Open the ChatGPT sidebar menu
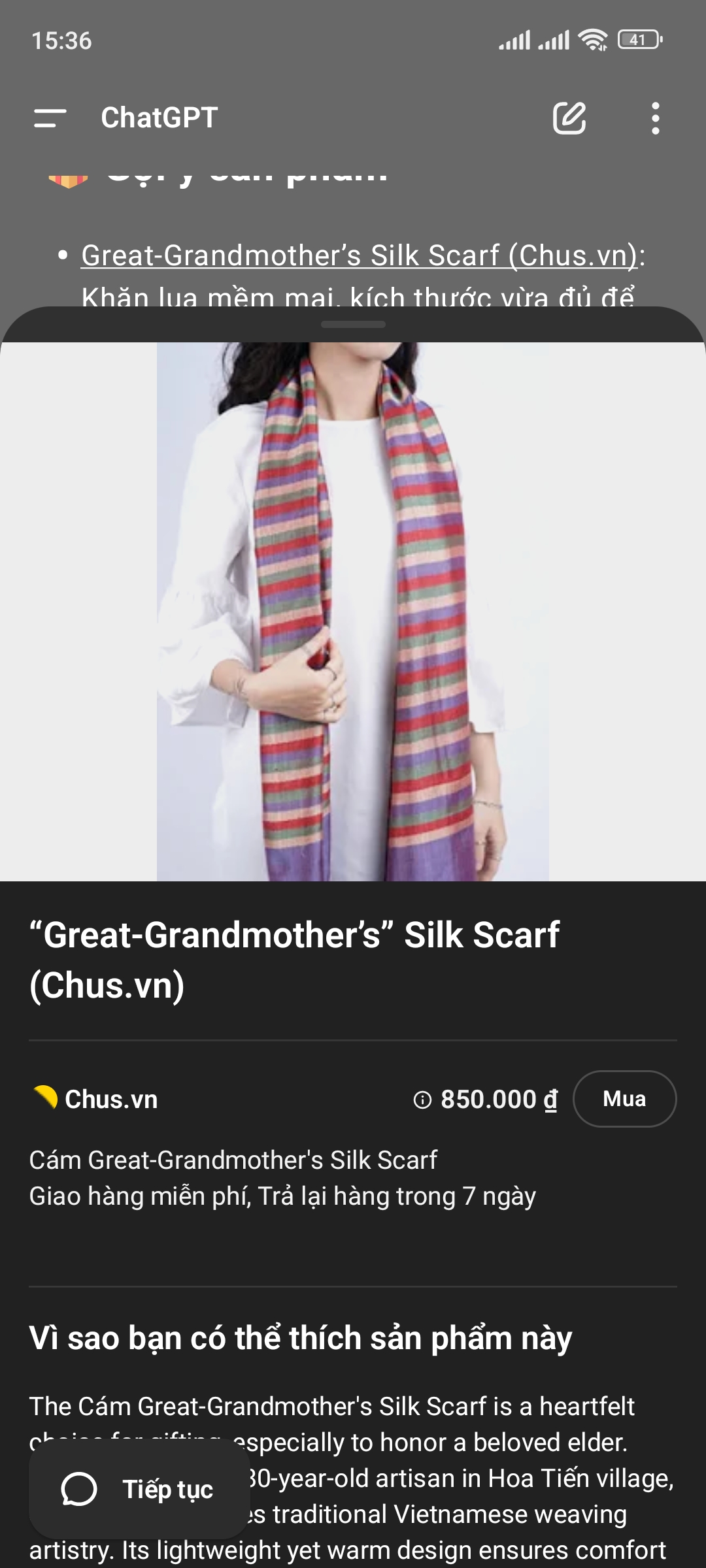This screenshot has height=1568, width=706. (x=50, y=118)
